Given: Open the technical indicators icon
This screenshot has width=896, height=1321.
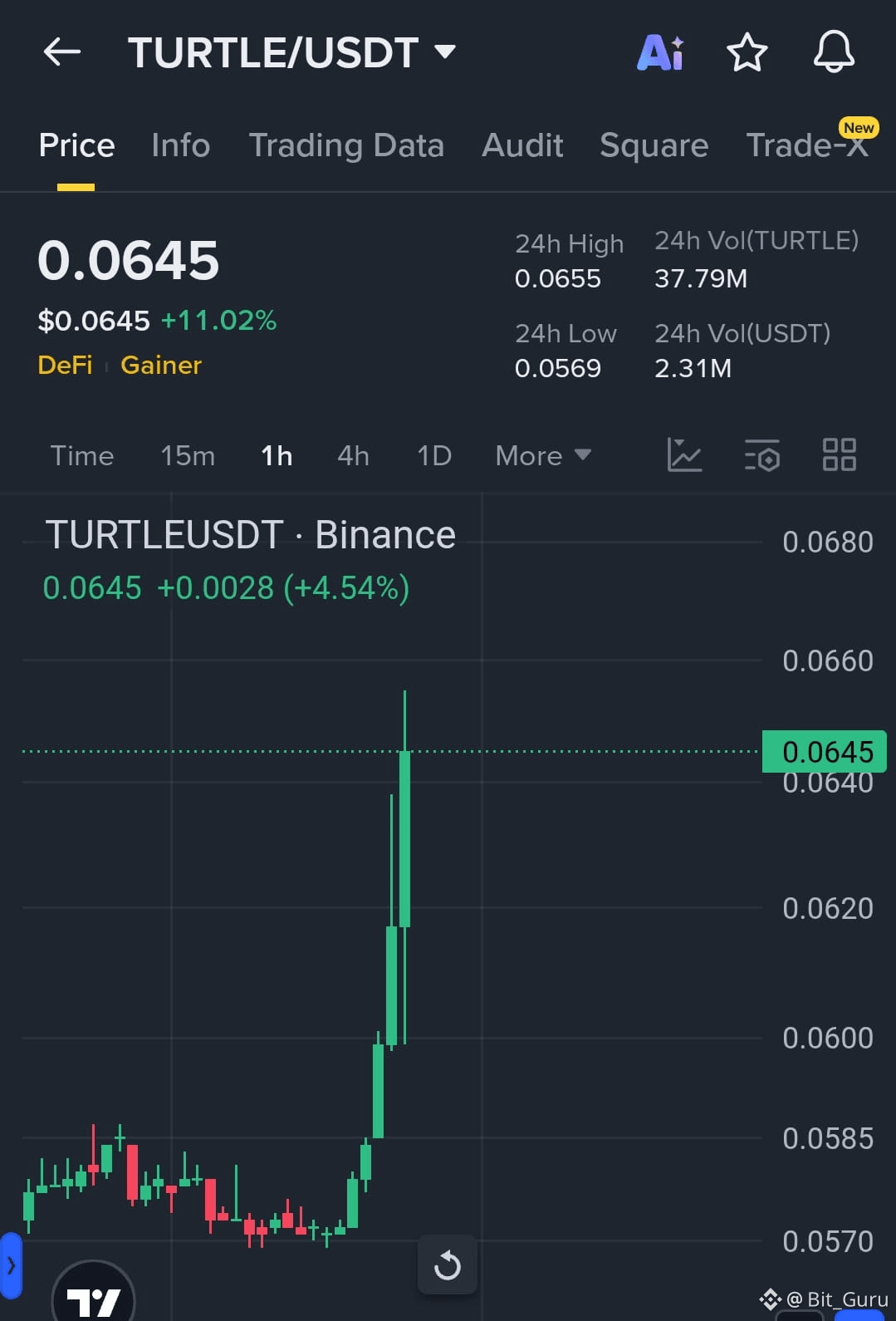Looking at the screenshot, I should 761,455.
